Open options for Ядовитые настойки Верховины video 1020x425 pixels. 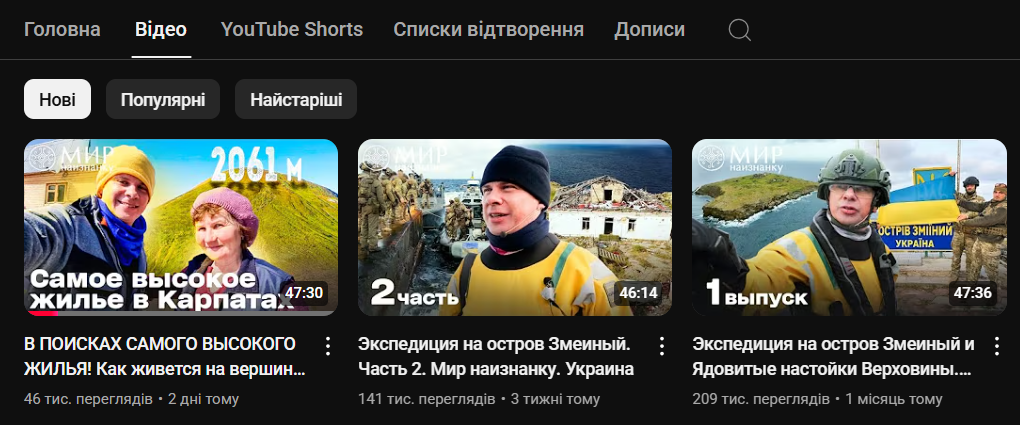coord(995,346)
